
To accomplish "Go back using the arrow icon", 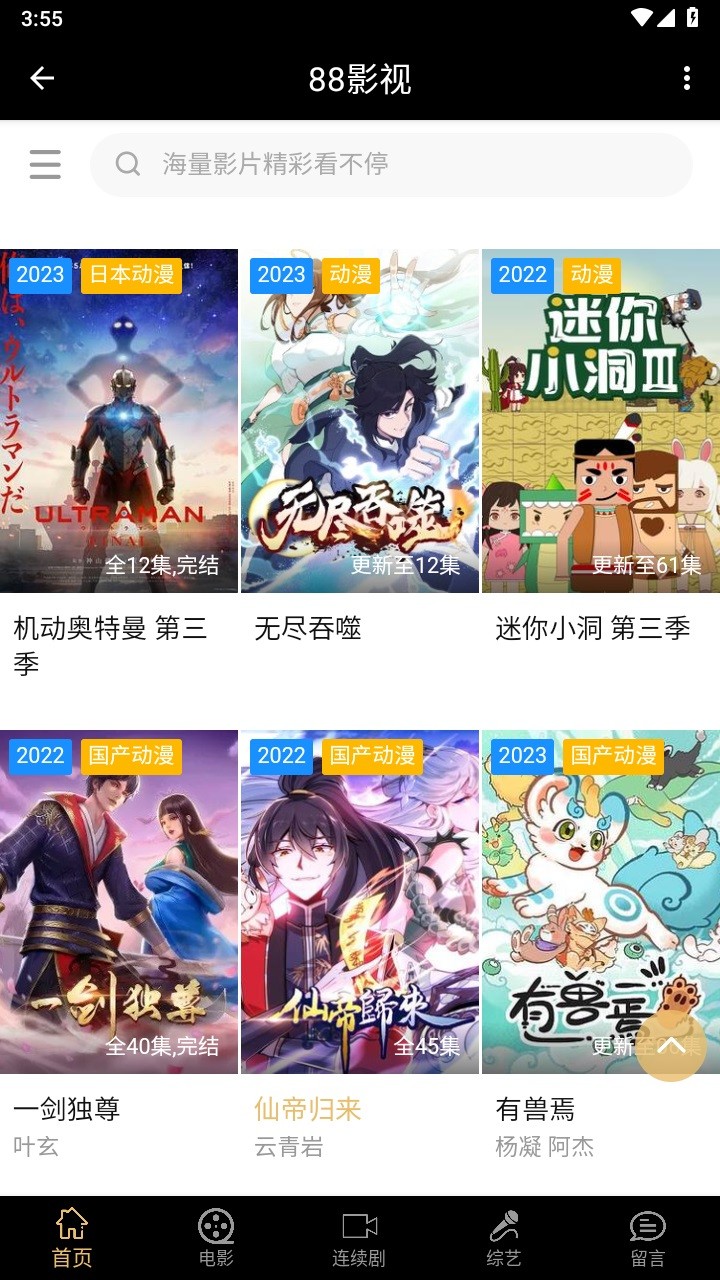I will click(40, 76).
